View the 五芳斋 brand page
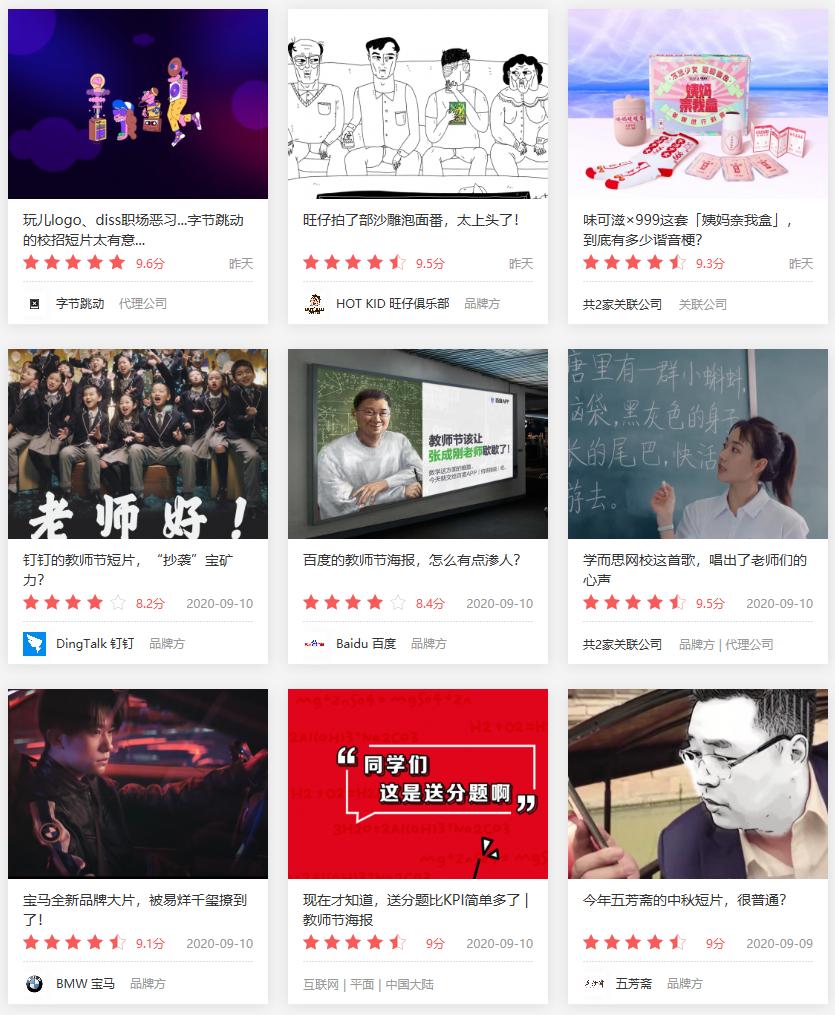 coord(633,983)
